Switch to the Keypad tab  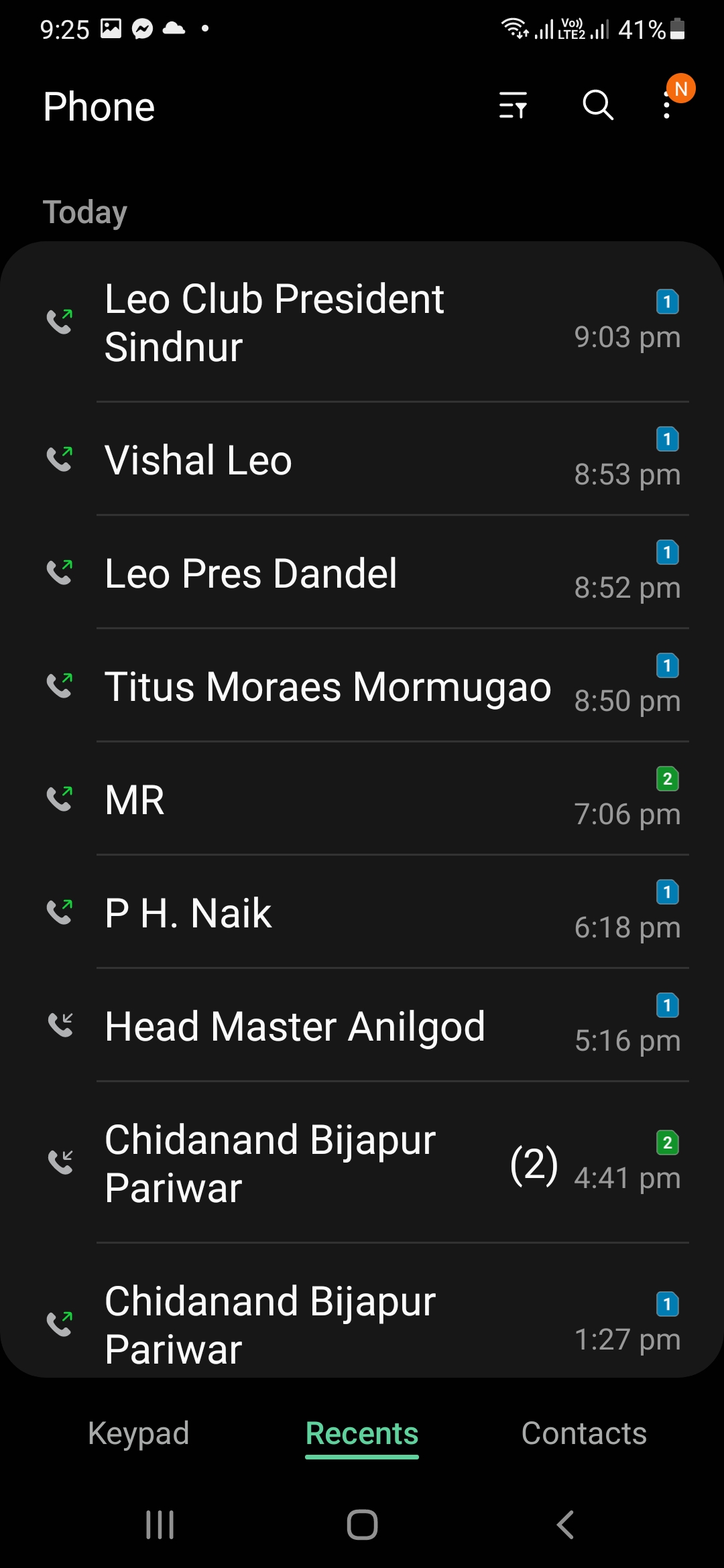139,1434
